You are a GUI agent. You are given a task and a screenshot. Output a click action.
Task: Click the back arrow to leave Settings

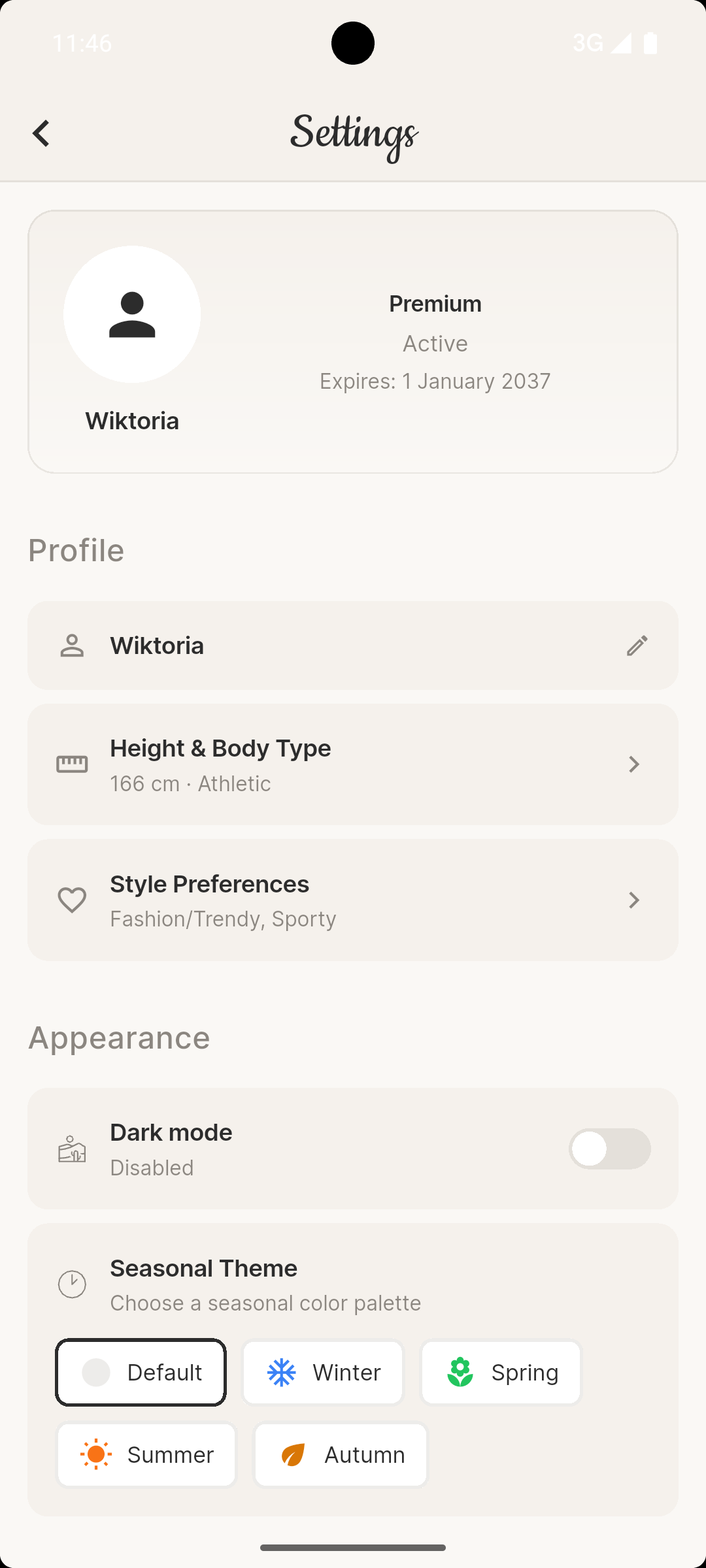[x=41, y=133]
